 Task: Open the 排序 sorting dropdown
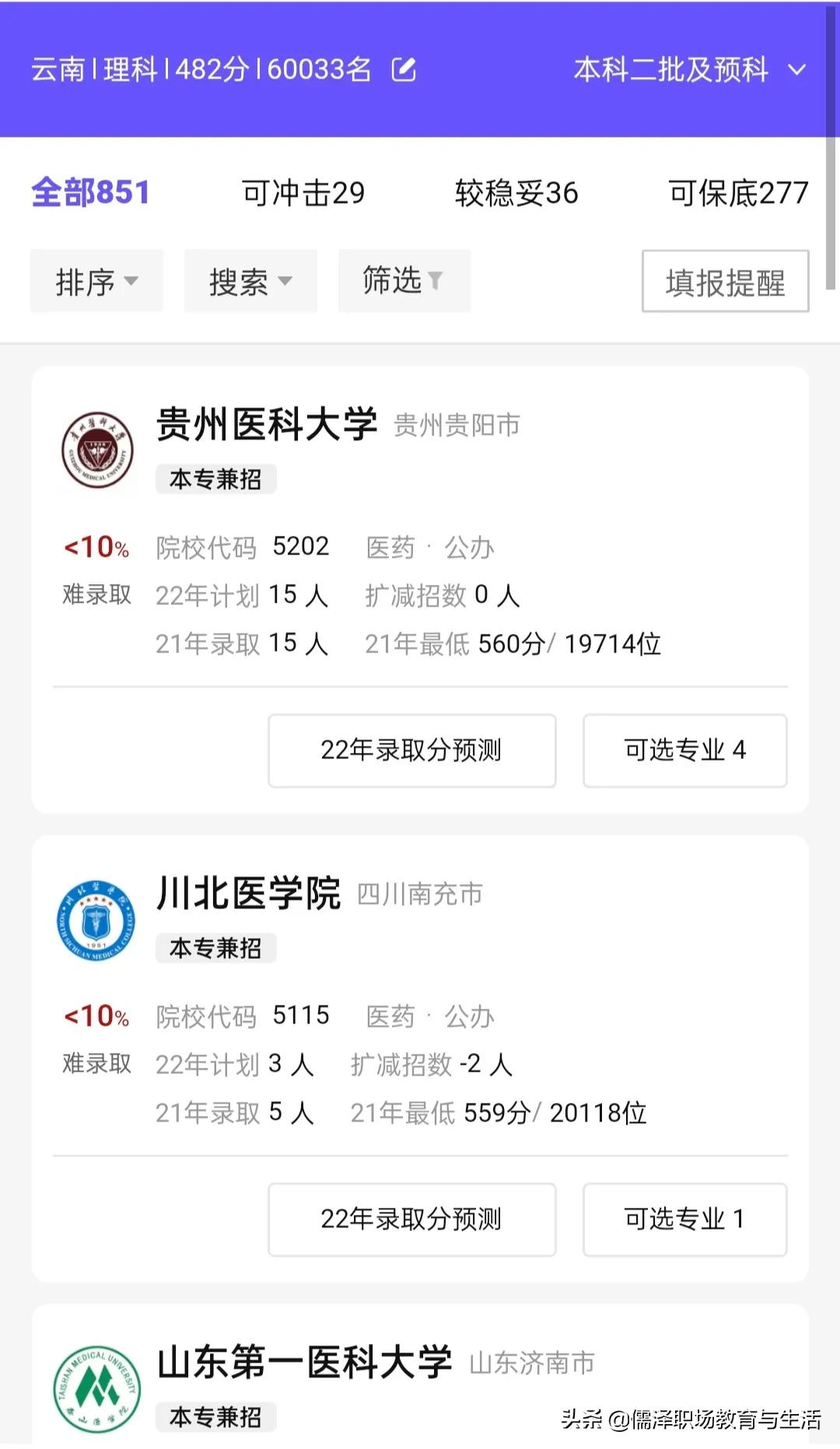point(96,282)
